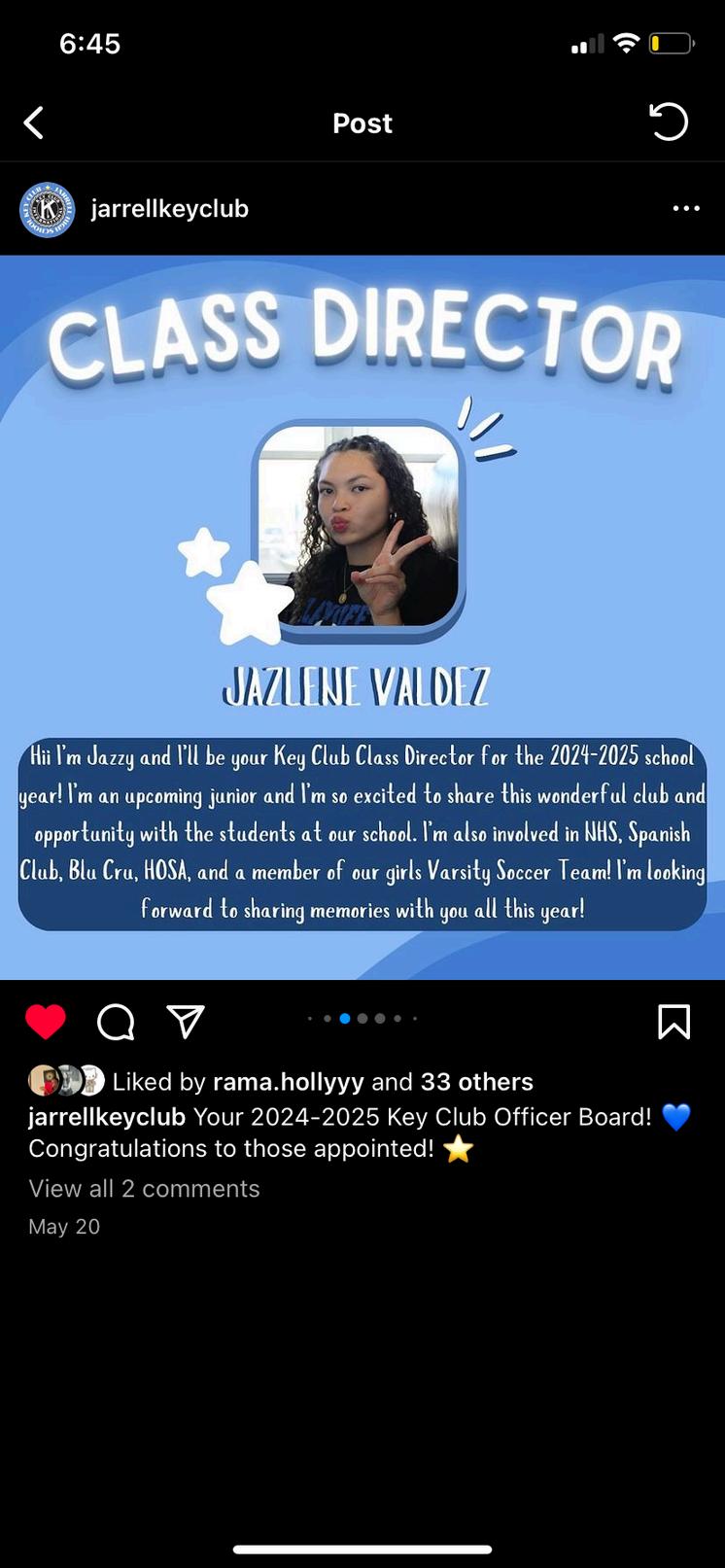Go back from the Post screen
Viewport: 725px width, 1568px height.
(x=34, y=123)
